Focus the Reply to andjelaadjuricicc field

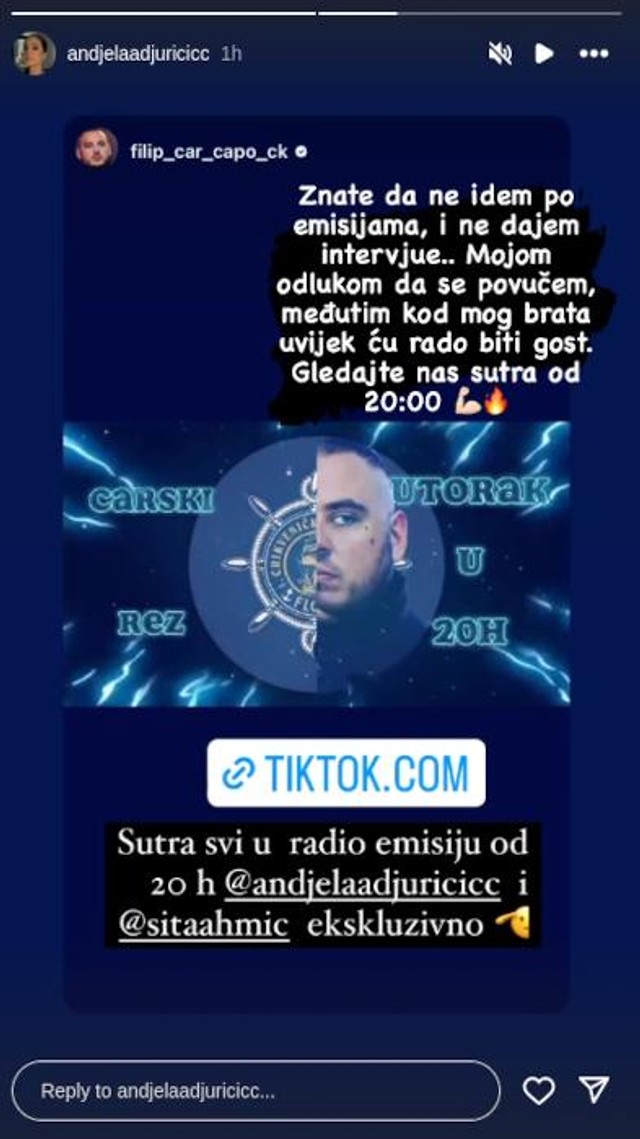point(256,1091)
